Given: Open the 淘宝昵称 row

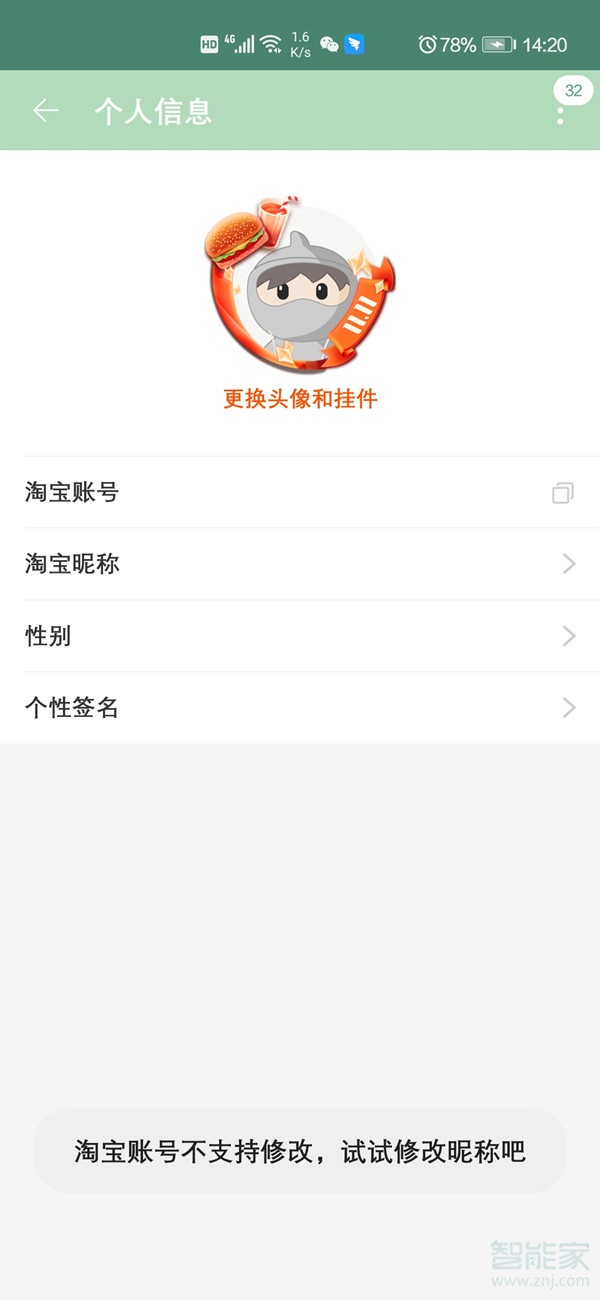Looking at the screenshot, I should 300,564.
